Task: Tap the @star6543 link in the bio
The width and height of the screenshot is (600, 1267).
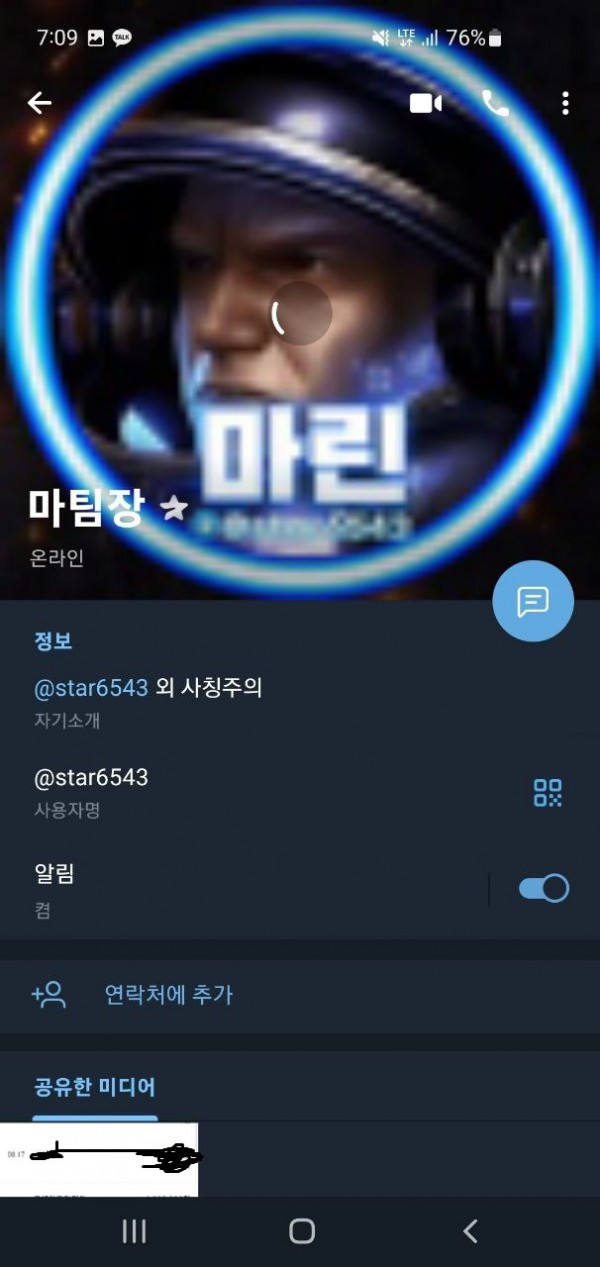Action: (91, 688)
